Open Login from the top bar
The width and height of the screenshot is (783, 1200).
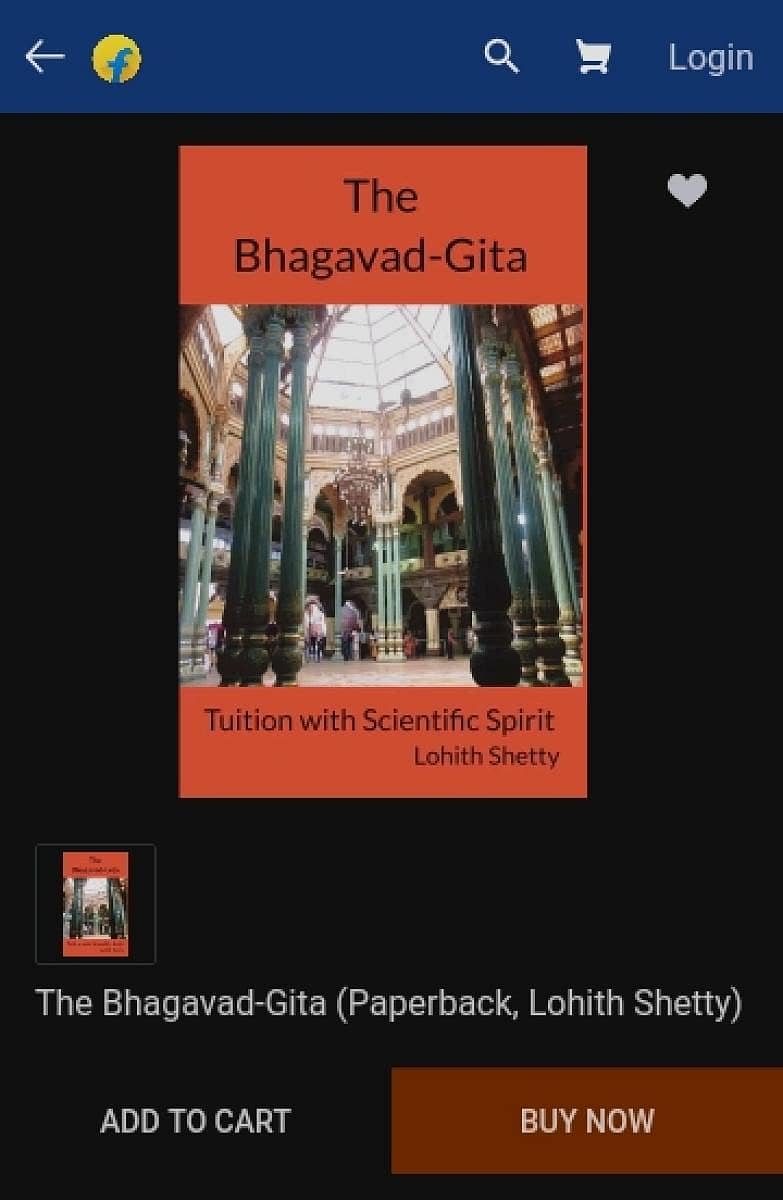(711, 57)
